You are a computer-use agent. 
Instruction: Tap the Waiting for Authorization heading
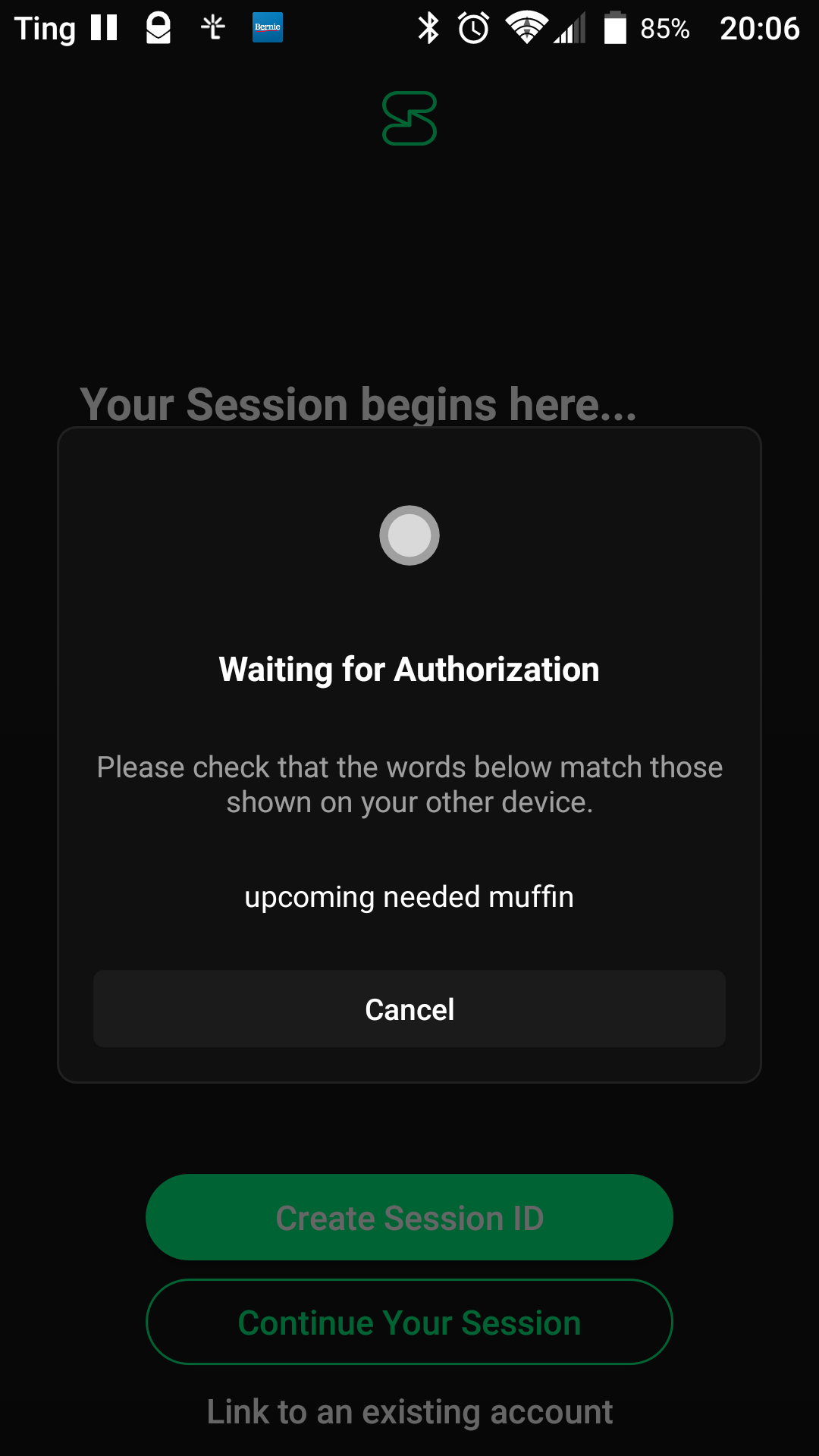[409, 669]
